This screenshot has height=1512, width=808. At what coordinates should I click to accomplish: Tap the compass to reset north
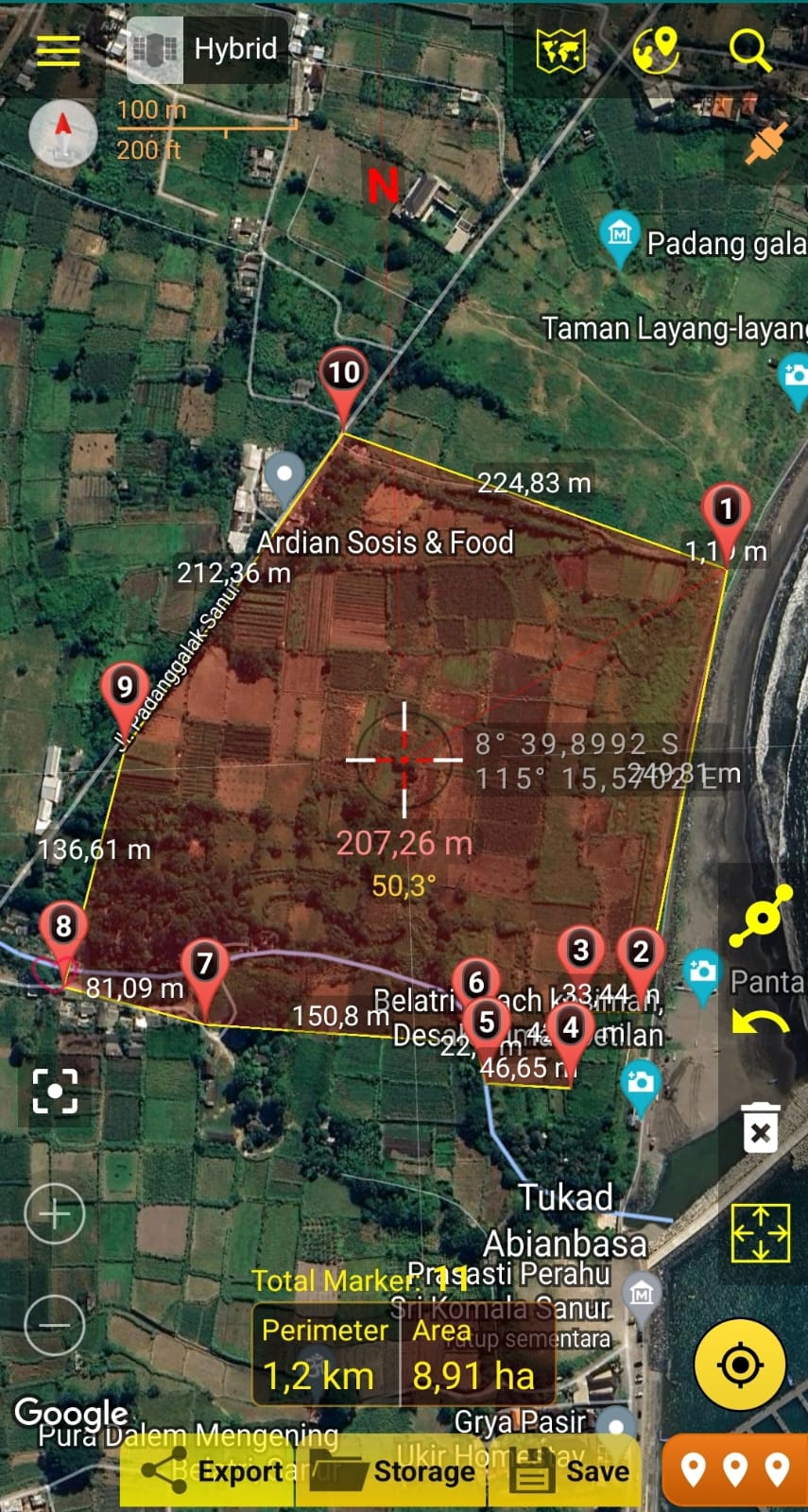click(62, 134)
